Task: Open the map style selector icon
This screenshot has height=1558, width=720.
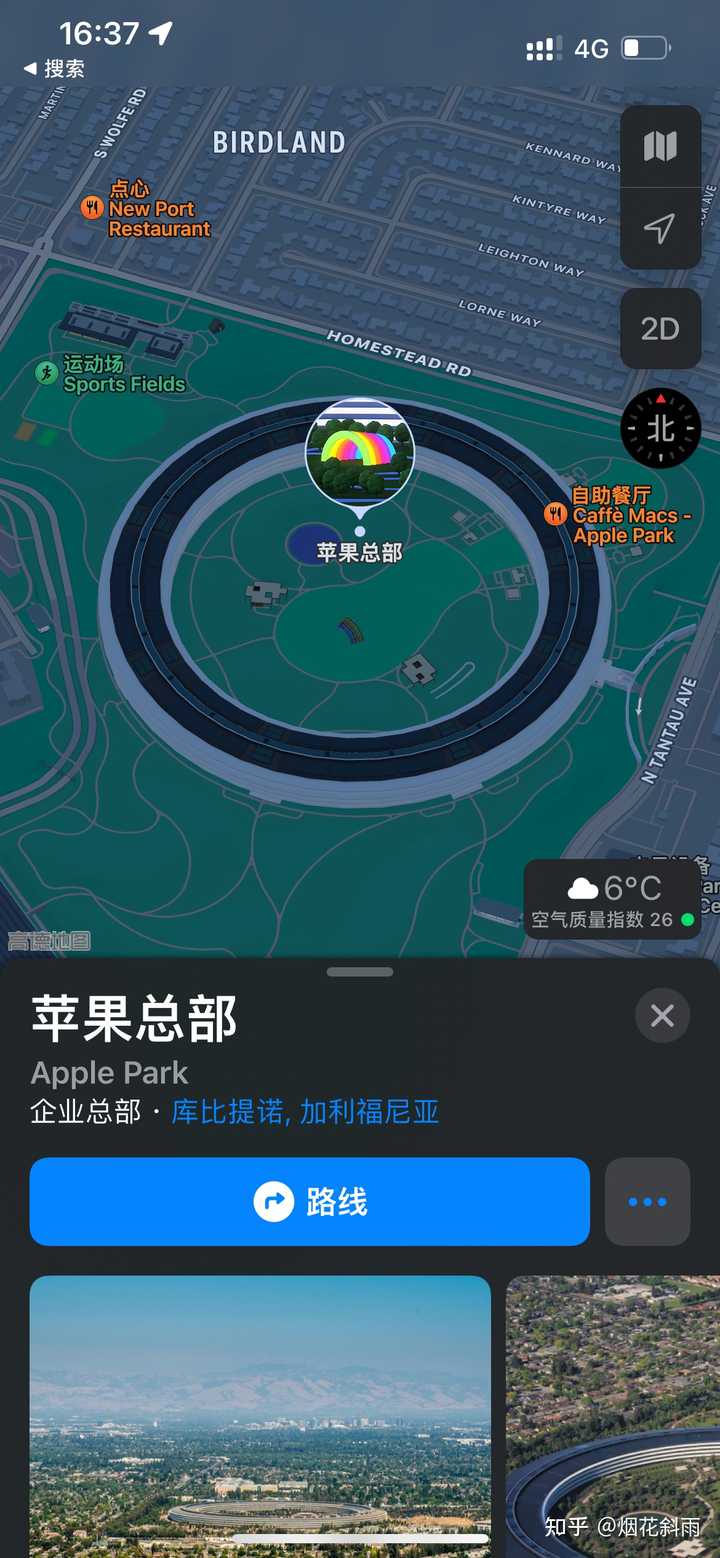Action: [660, 147]
